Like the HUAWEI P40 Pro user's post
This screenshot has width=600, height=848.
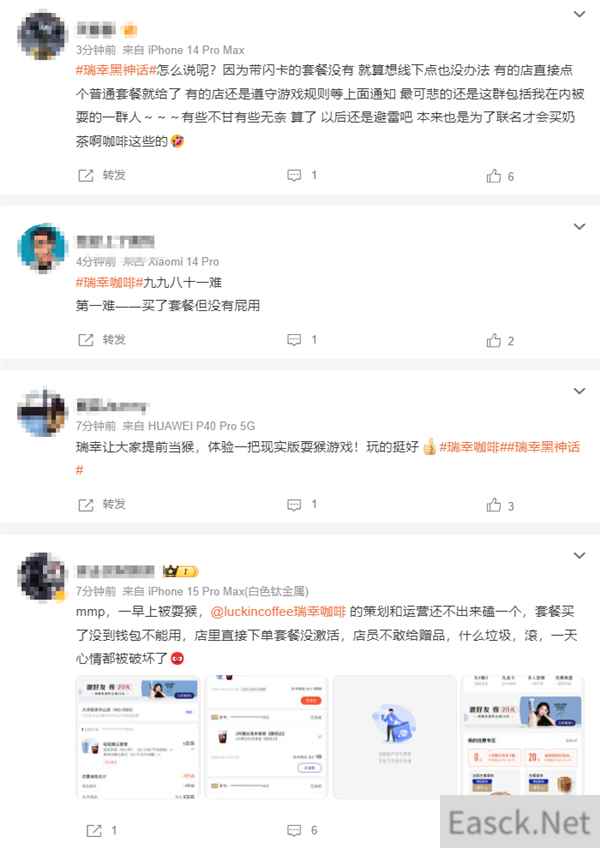pos(499,506)
